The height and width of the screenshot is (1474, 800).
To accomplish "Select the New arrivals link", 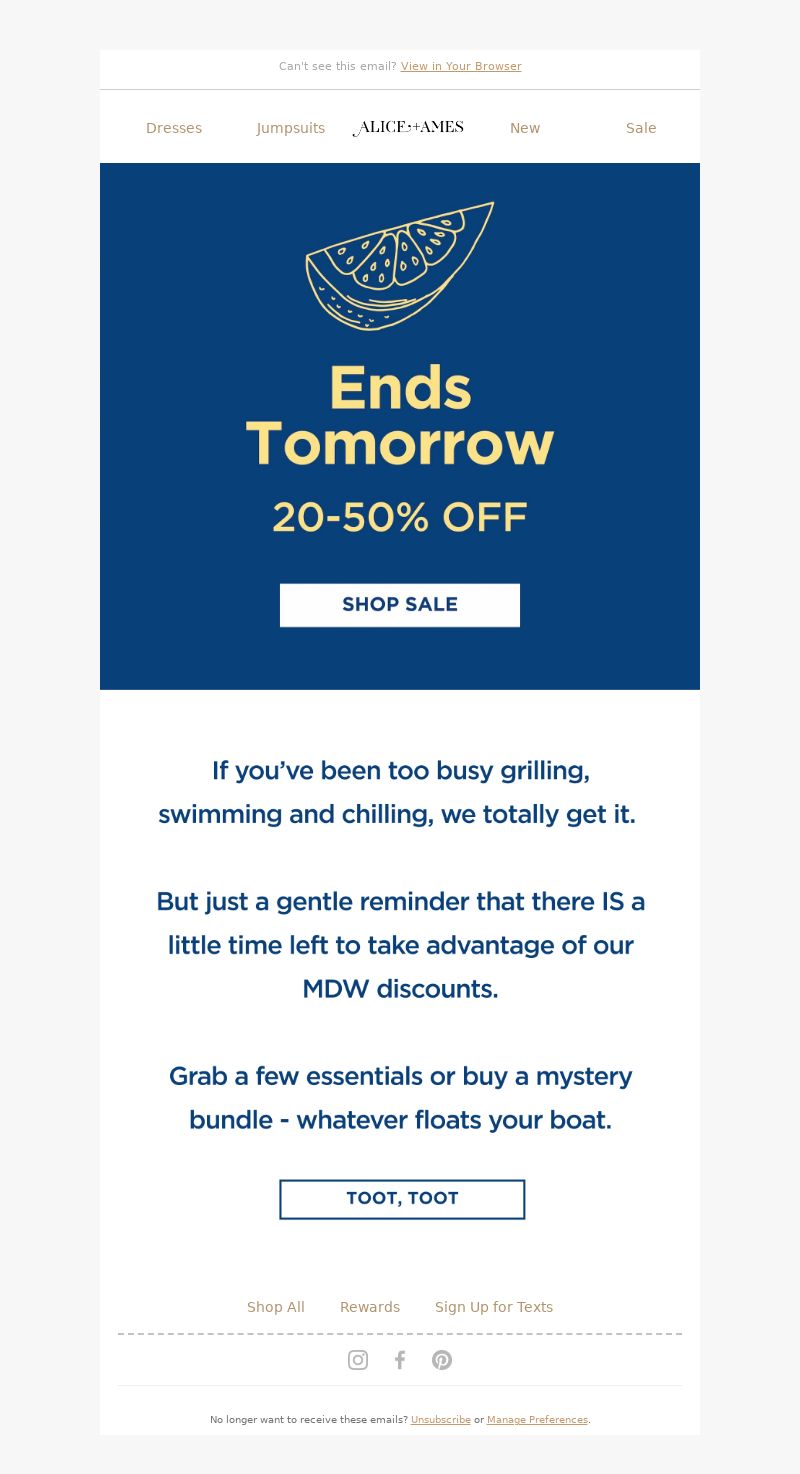I will [525, 128].
